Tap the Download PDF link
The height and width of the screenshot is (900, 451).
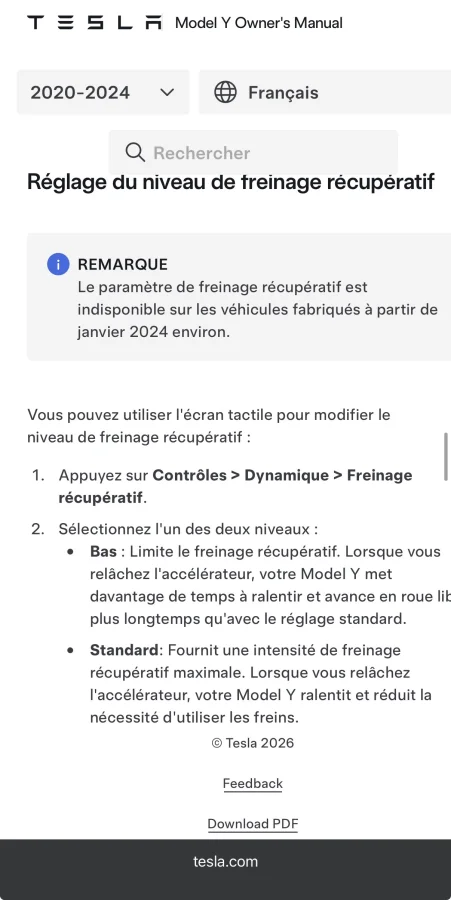click(252, 824)
